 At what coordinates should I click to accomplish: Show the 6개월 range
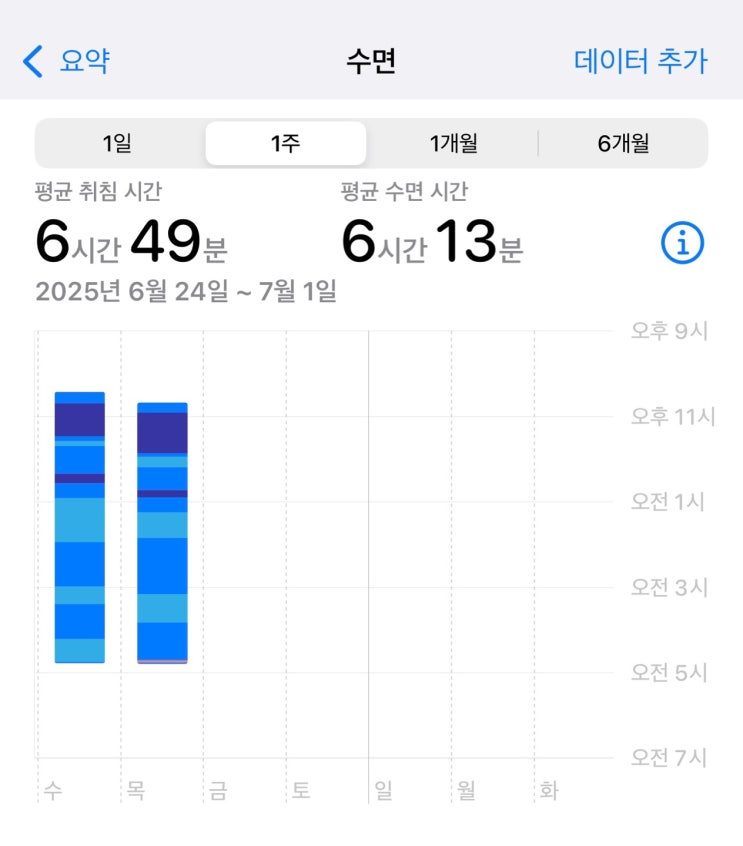pyautogui.click(x=623, y=144)
